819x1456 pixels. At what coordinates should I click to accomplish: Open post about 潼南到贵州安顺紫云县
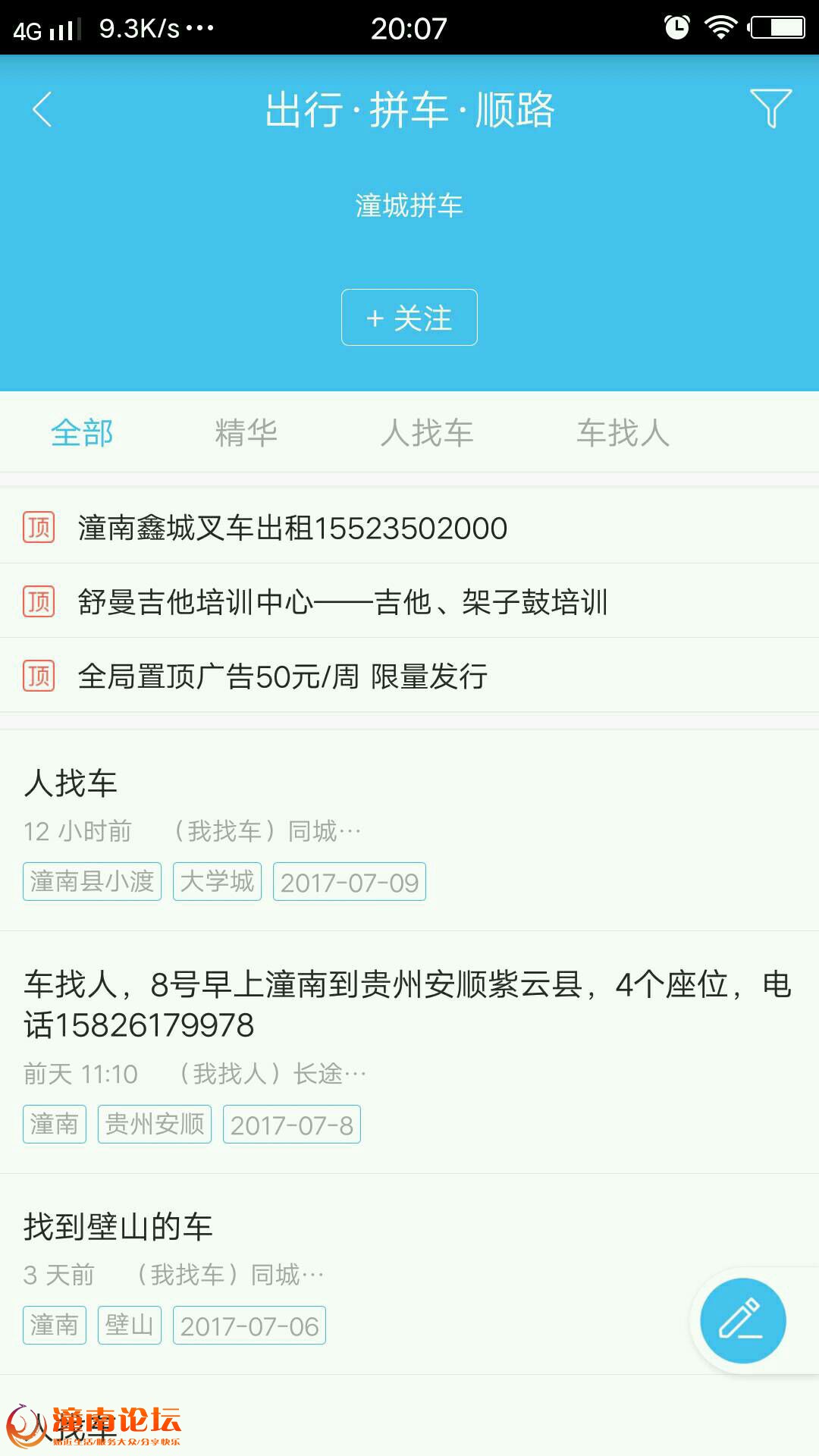407,1004
